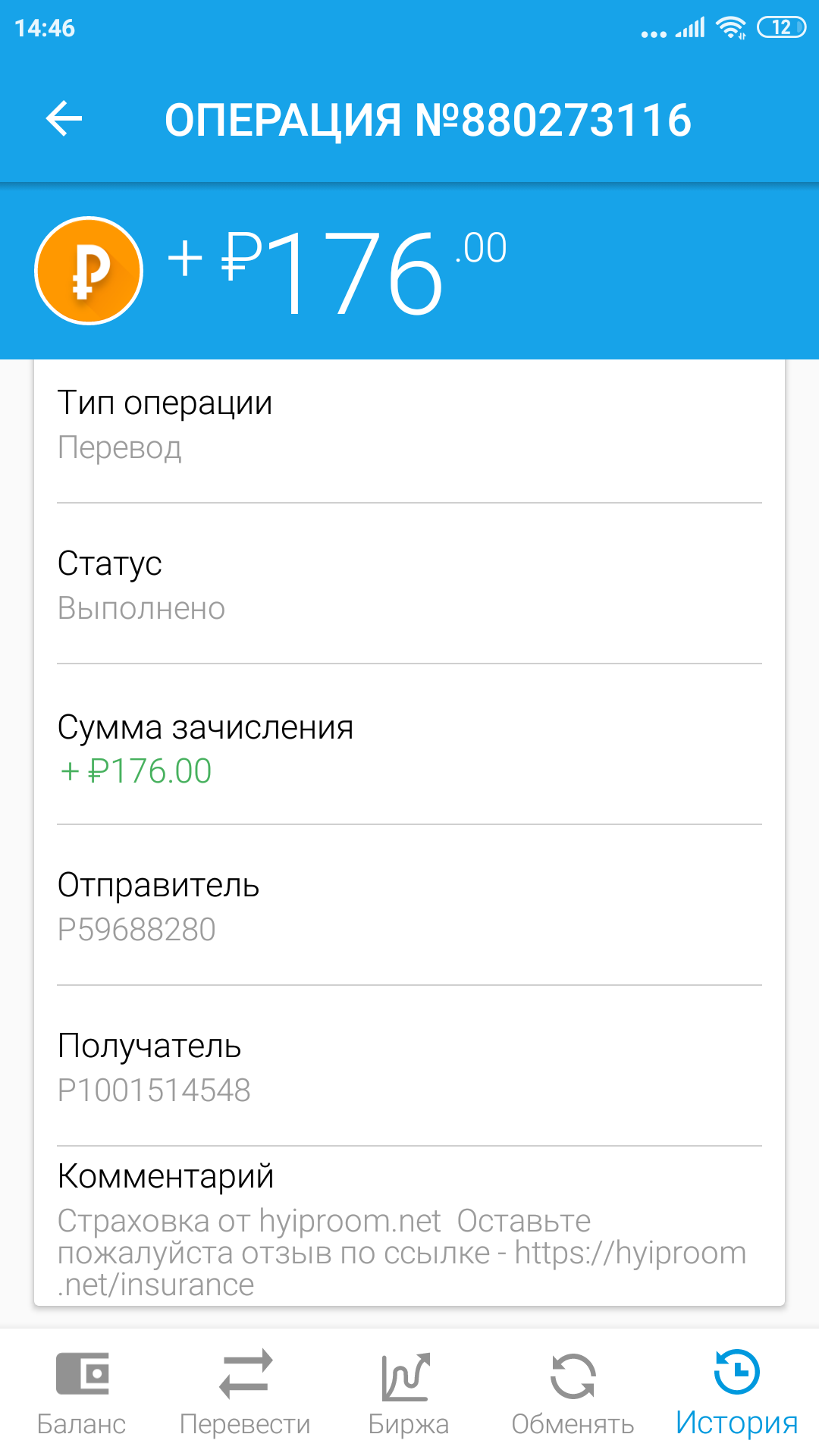Tap the История tab
Viewport: 819px width, 1456px height.
click(x=736, y=1392)
